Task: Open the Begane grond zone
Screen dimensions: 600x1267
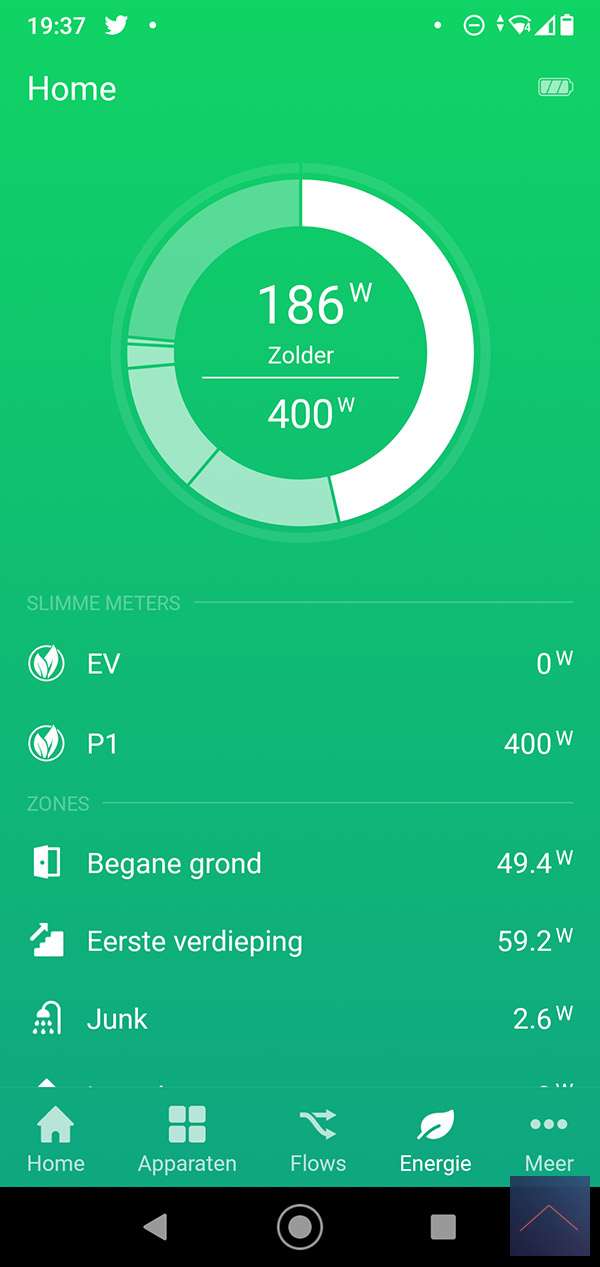Action: (300, 863)
